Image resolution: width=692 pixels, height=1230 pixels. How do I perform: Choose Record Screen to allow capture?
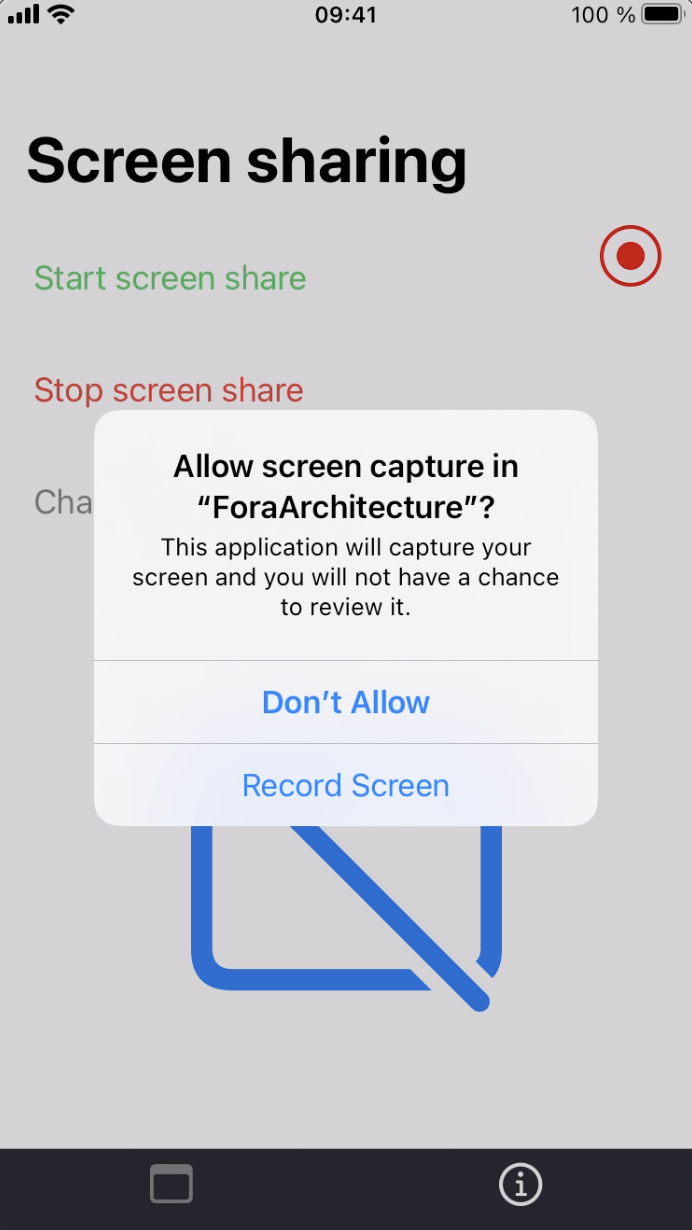[346, 785]
